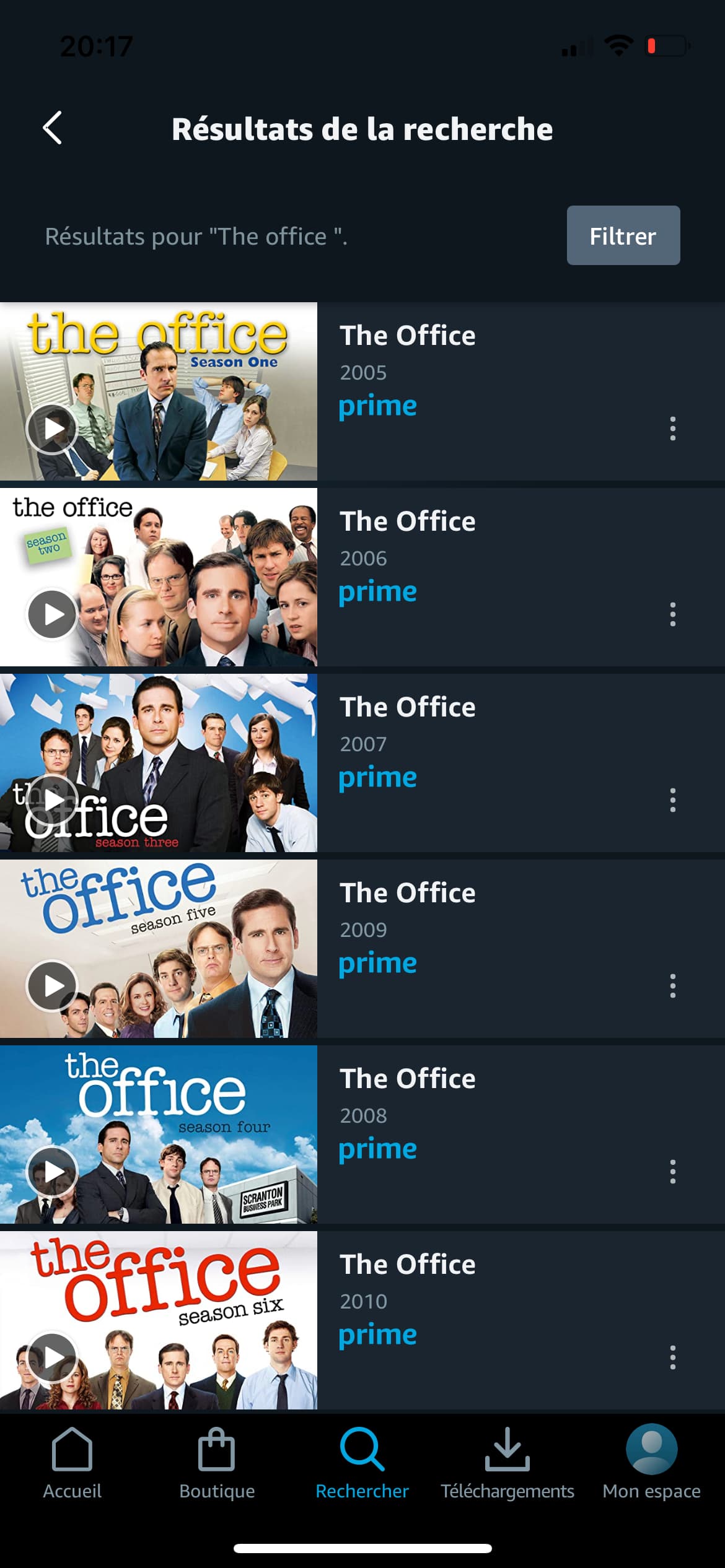This screenshot has width=725, height=1568.
Task: Open more options for The Office 2007
Action: [672, 800]
